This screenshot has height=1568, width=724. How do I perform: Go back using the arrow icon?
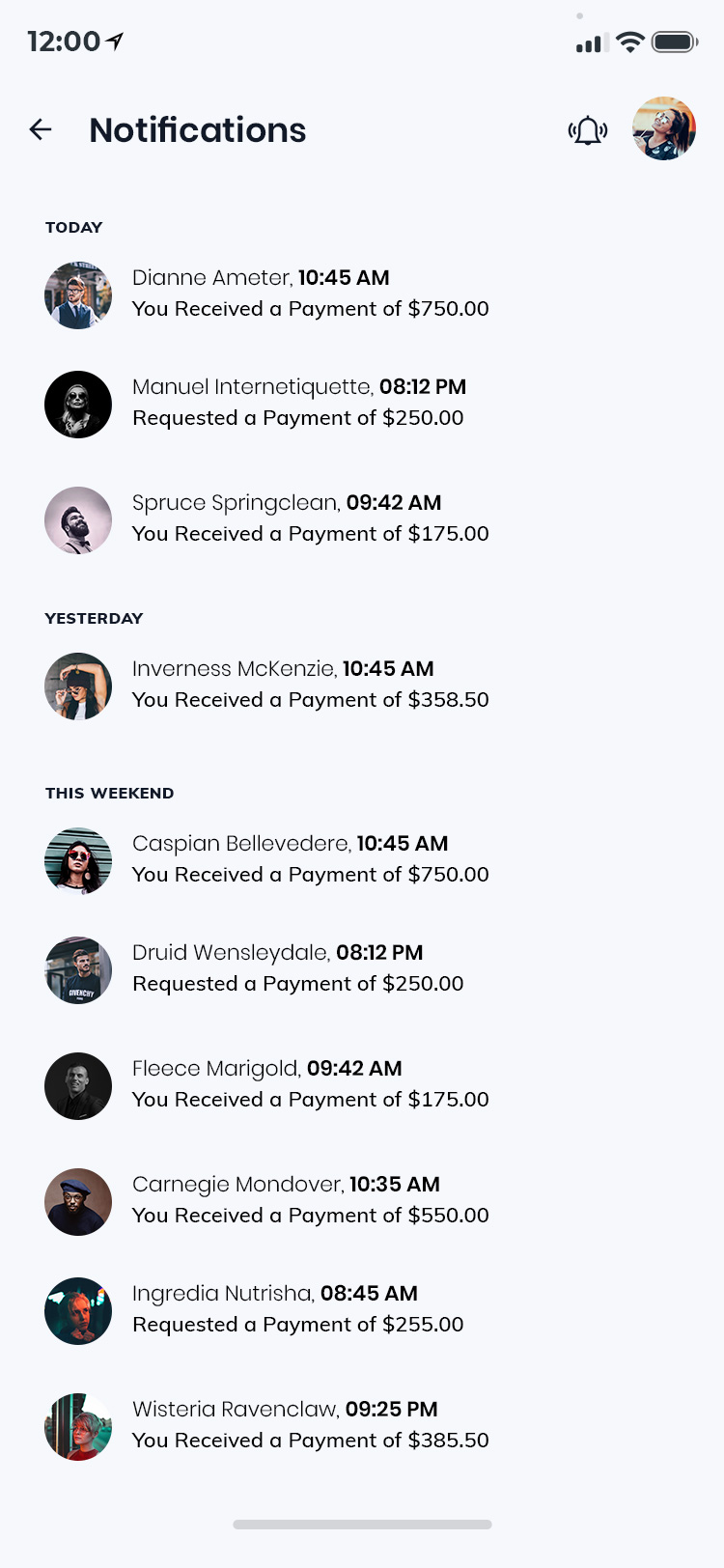41,129
